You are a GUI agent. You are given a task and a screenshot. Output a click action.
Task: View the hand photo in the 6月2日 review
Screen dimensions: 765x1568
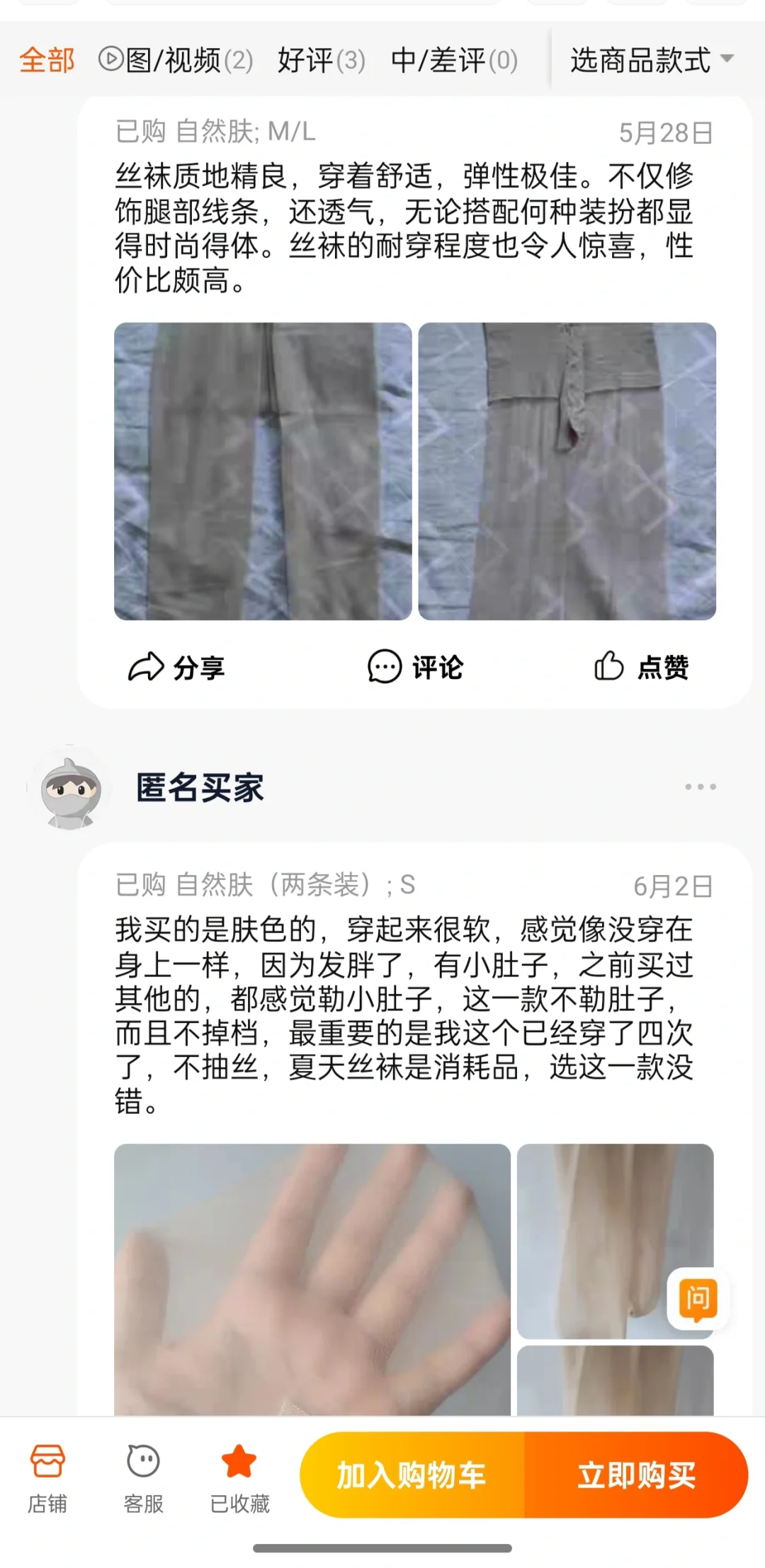(x=312, y=1279)
